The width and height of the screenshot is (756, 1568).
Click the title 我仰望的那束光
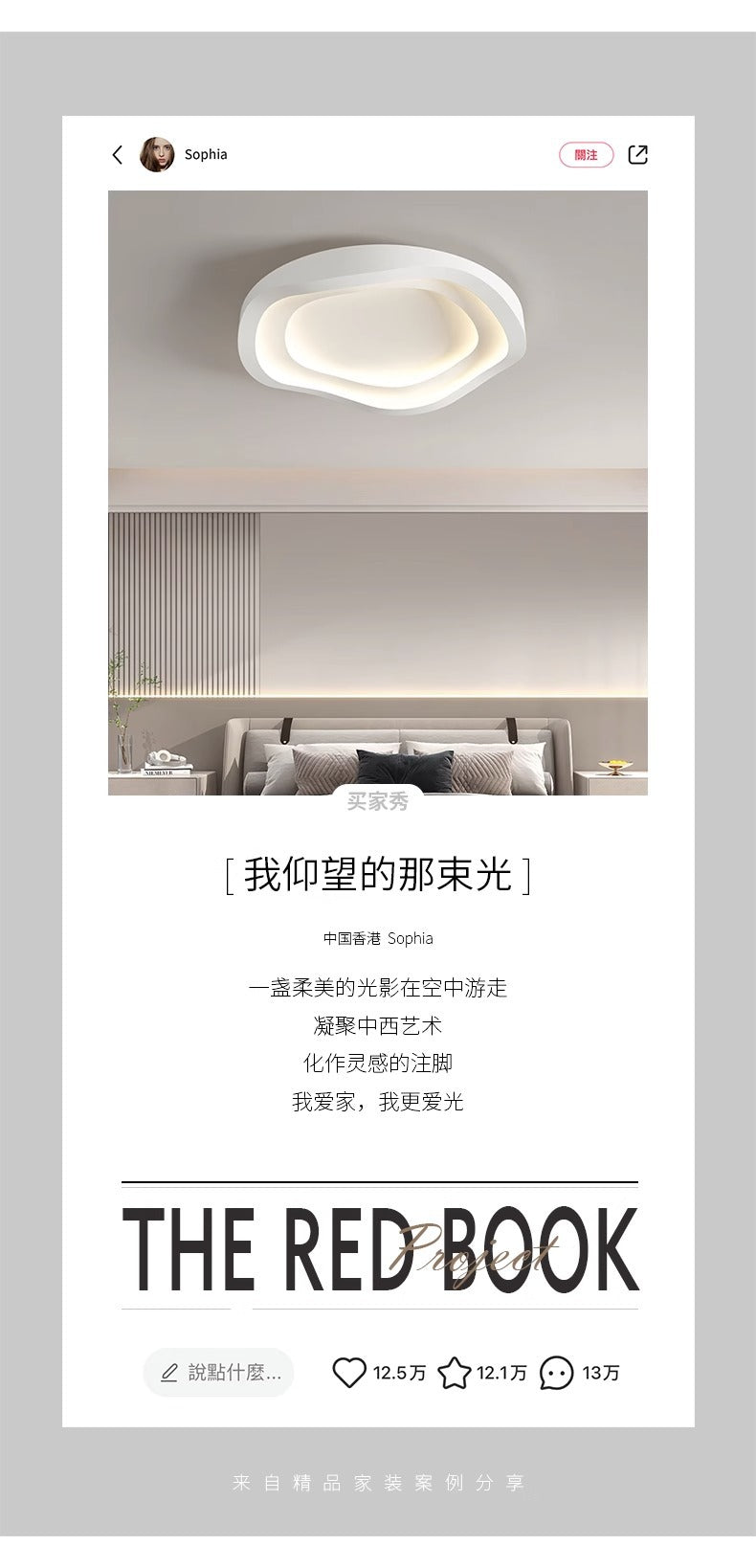coord(378,874)
